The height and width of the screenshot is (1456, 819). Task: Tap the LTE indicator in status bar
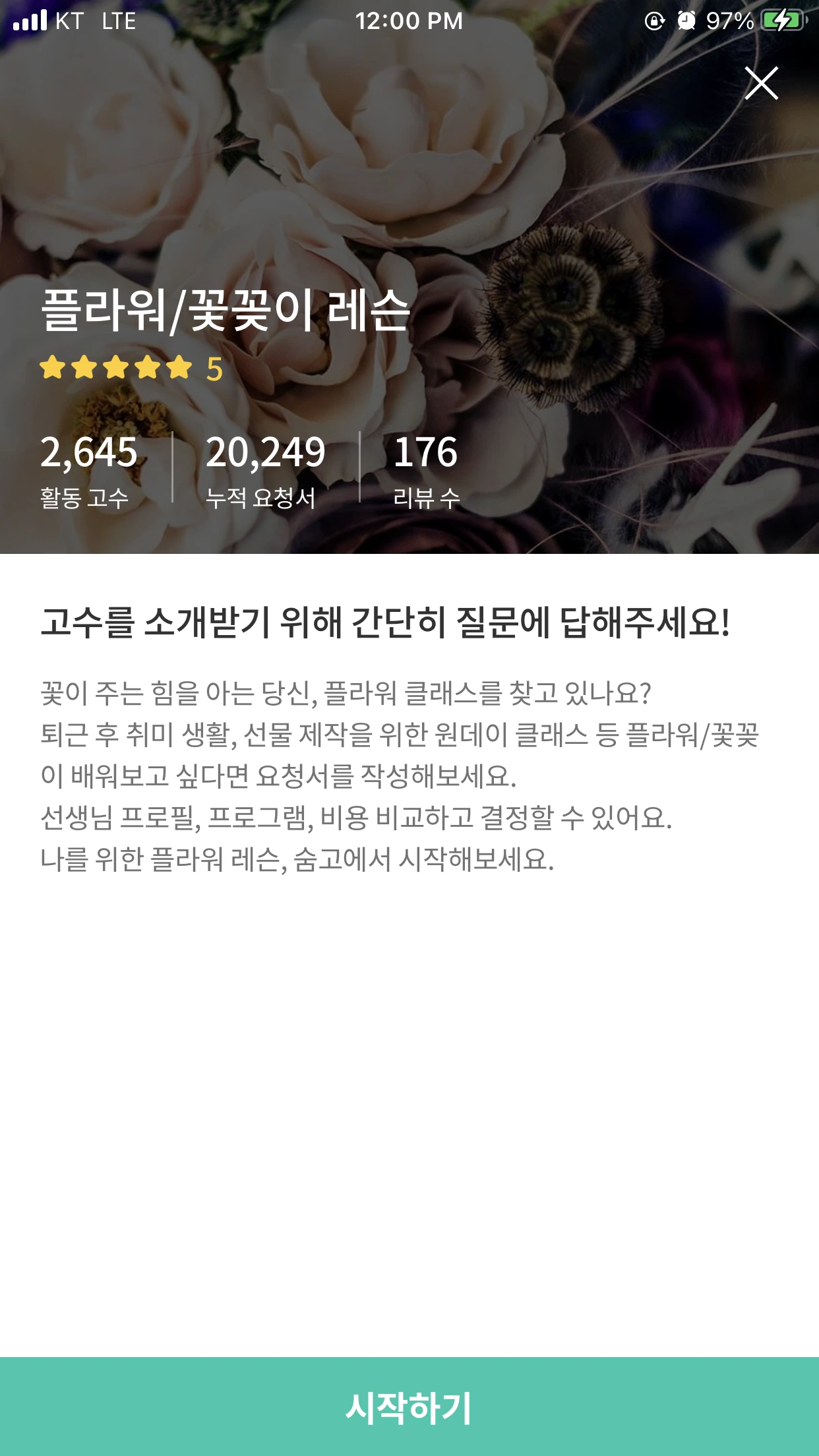coord(119,20)
